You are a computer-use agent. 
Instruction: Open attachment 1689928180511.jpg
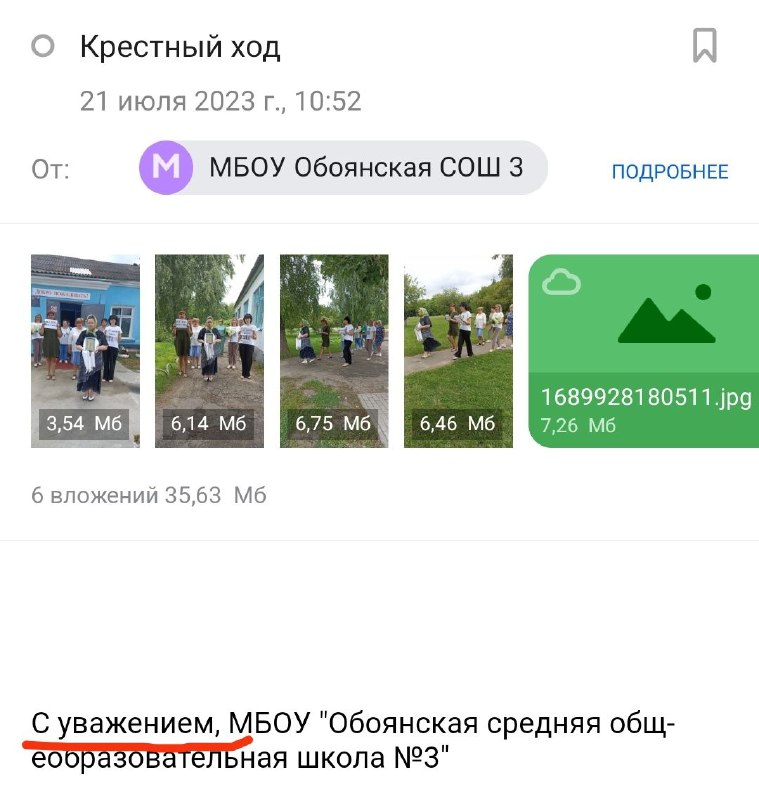642,350
